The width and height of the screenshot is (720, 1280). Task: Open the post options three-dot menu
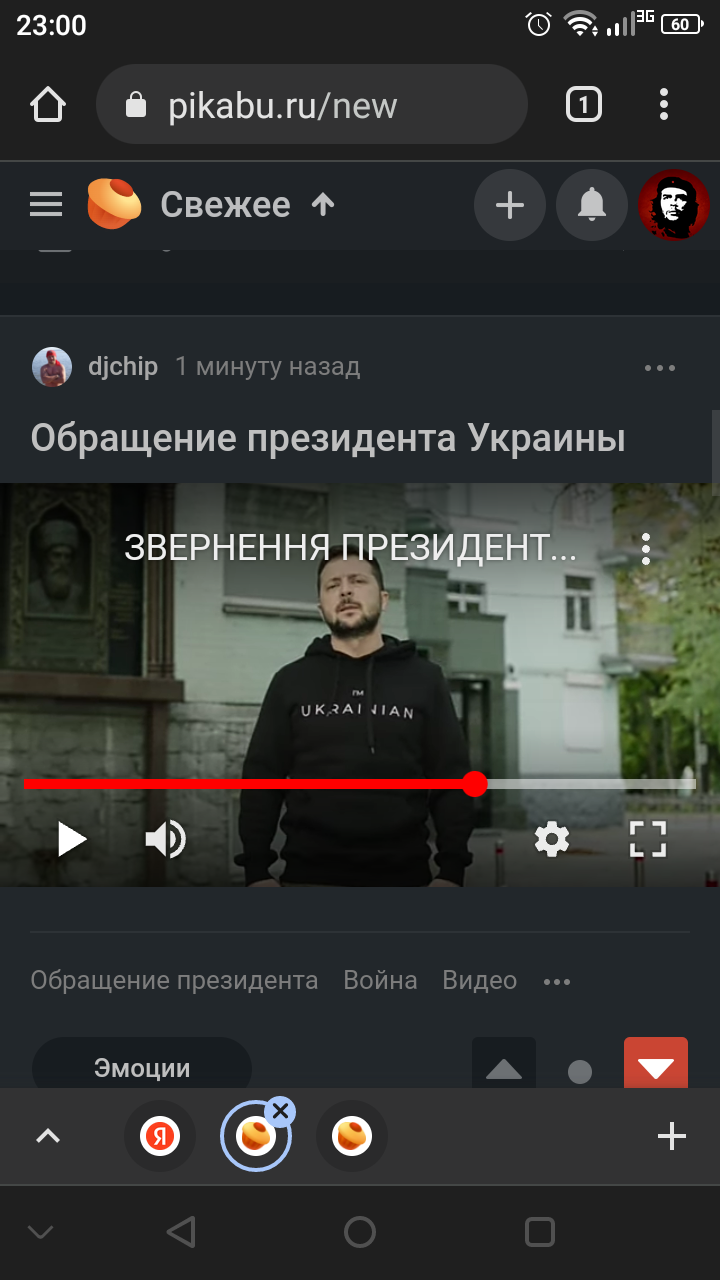660,368
